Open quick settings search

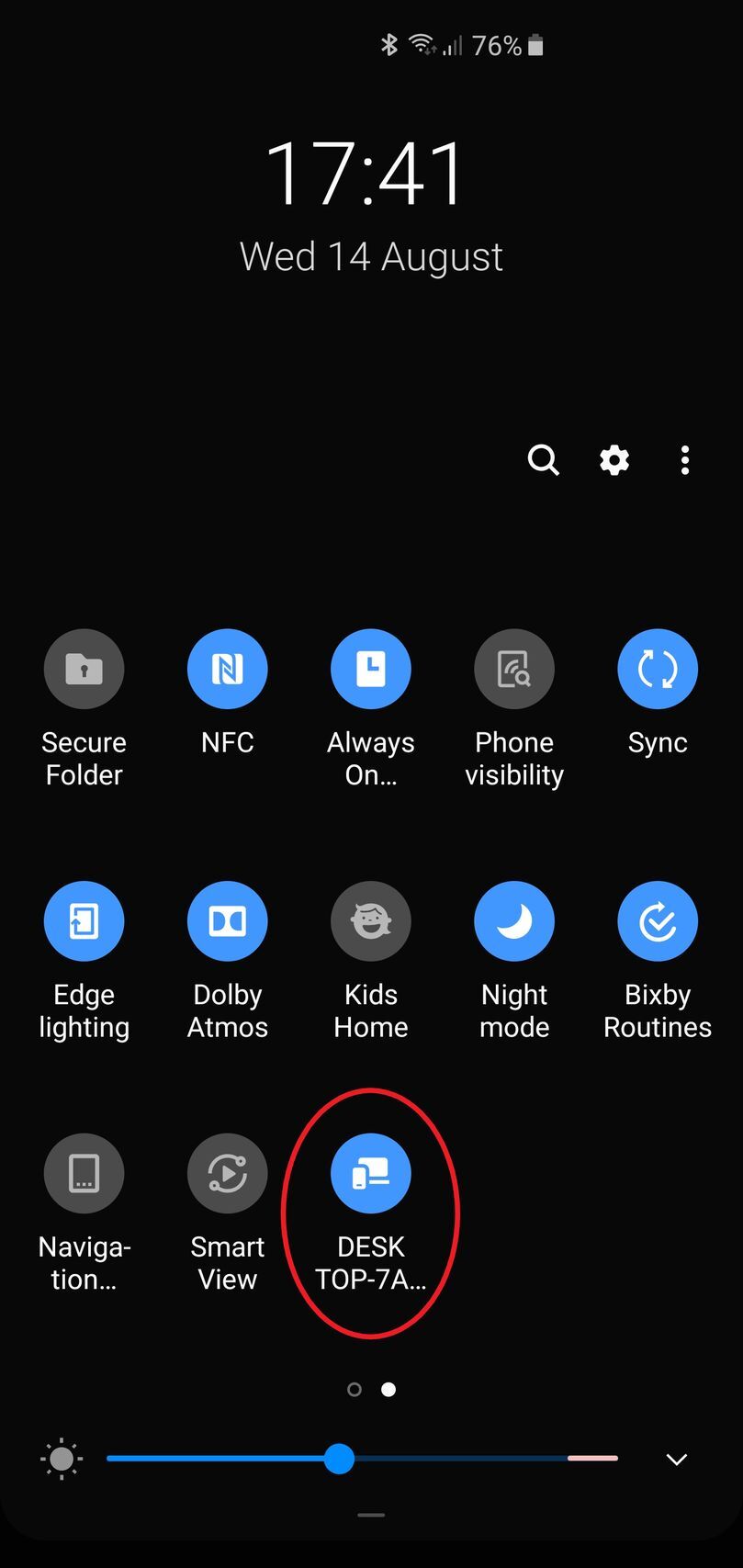(x=543, y=459)
